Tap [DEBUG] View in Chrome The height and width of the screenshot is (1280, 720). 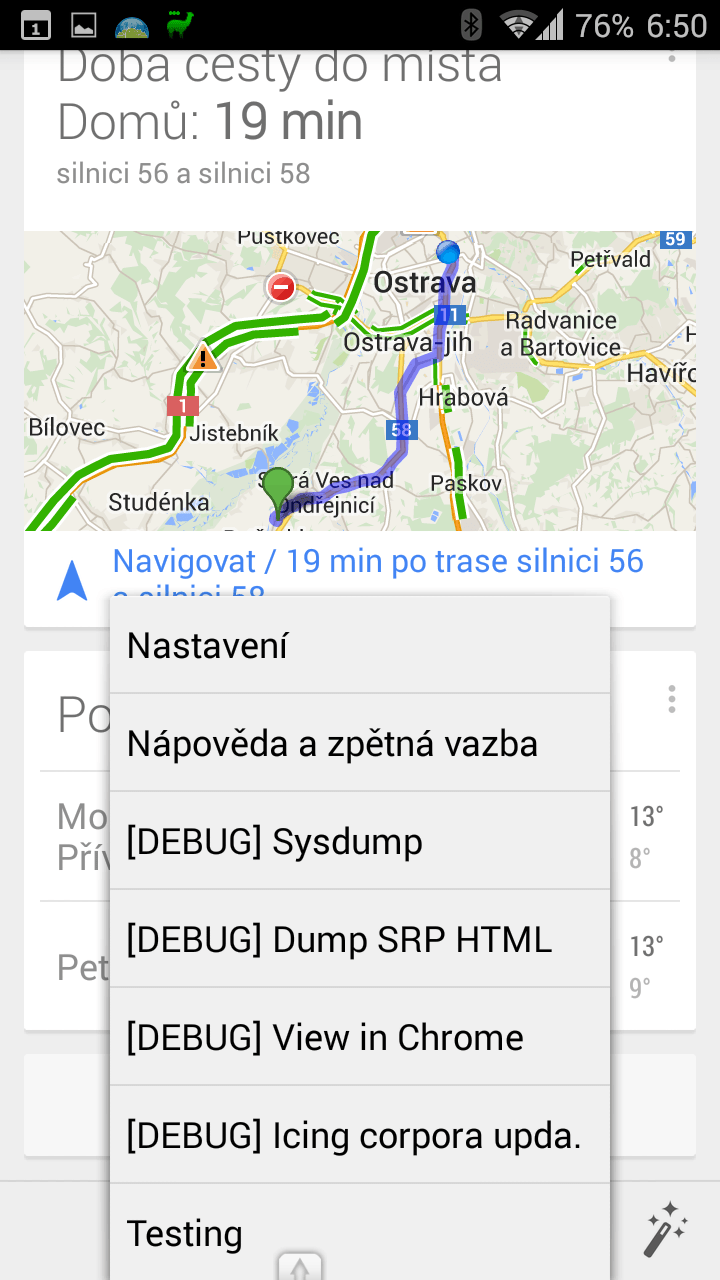pyautogui.click(x=359, y=1038)
